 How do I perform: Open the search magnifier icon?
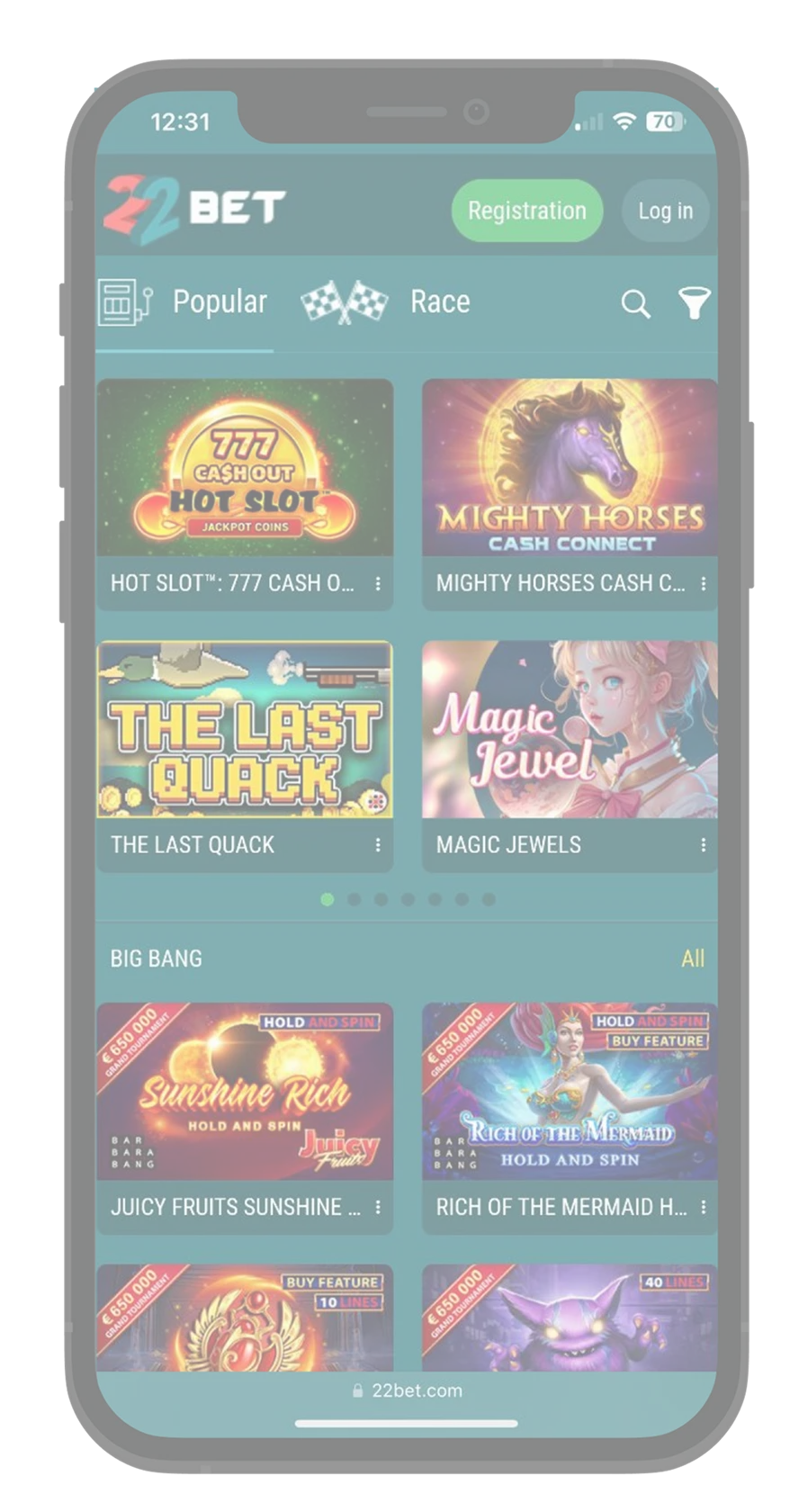(635, 304)
